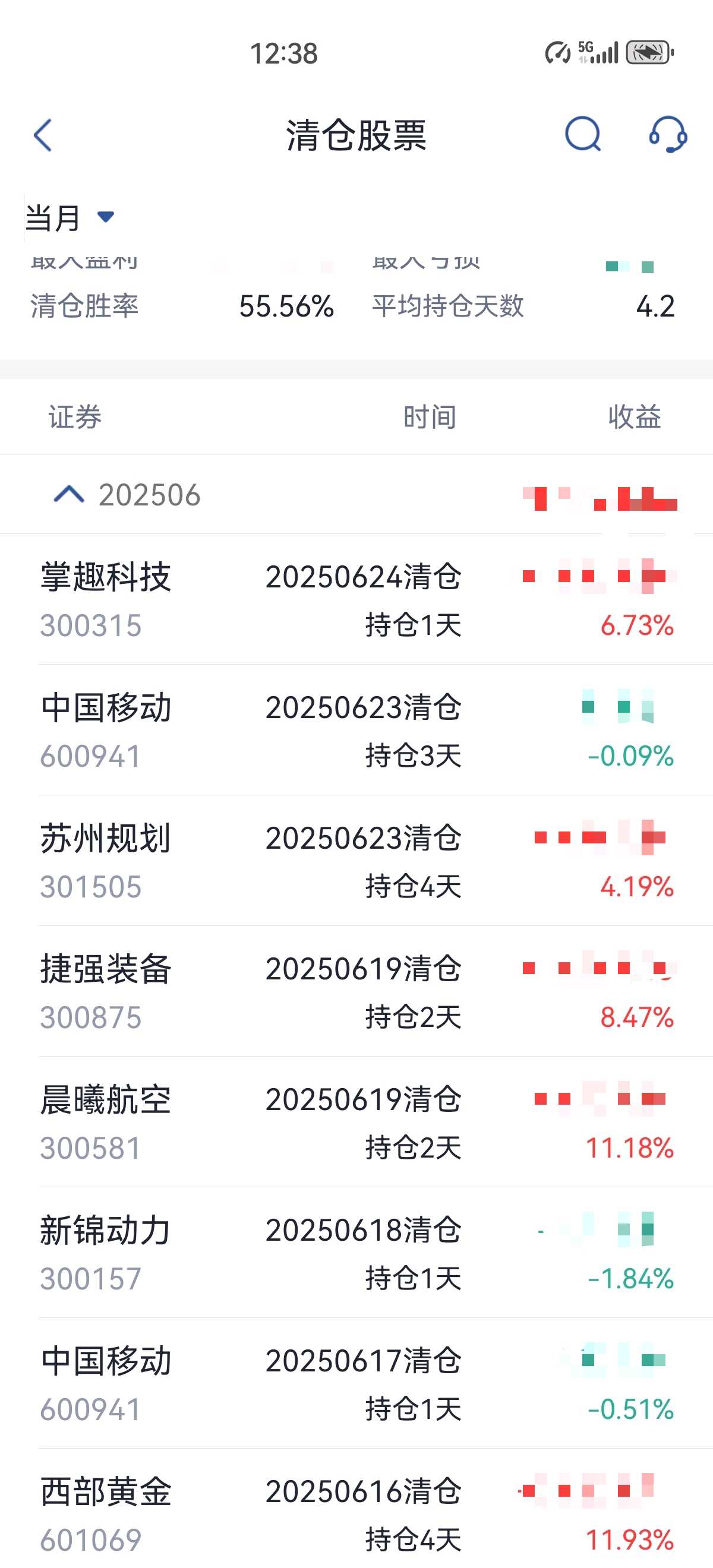Open 西部黄金 601069 details

pos(356,1509)
